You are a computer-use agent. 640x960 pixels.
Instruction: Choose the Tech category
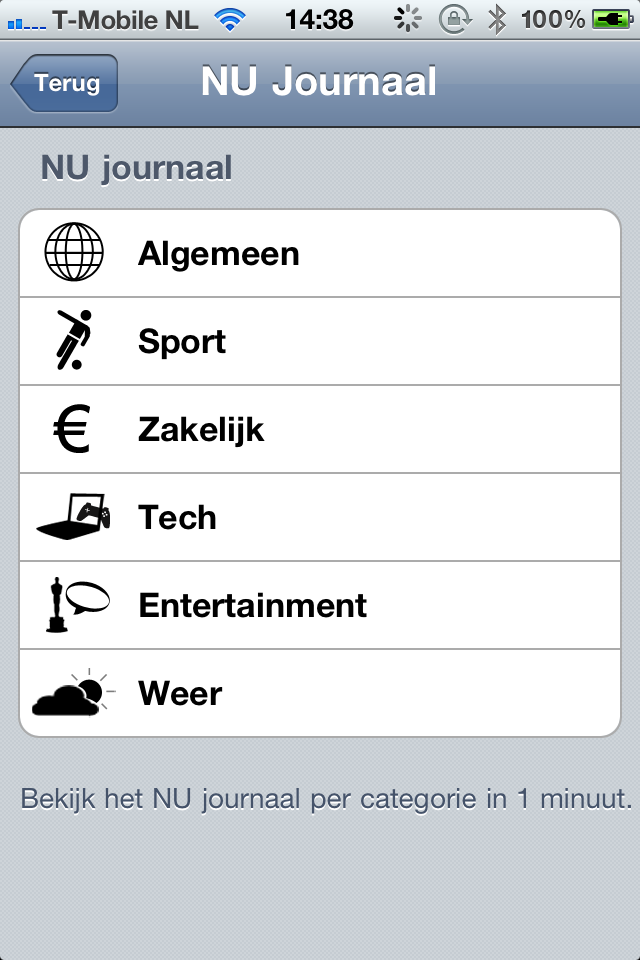[x=320, y=518]
